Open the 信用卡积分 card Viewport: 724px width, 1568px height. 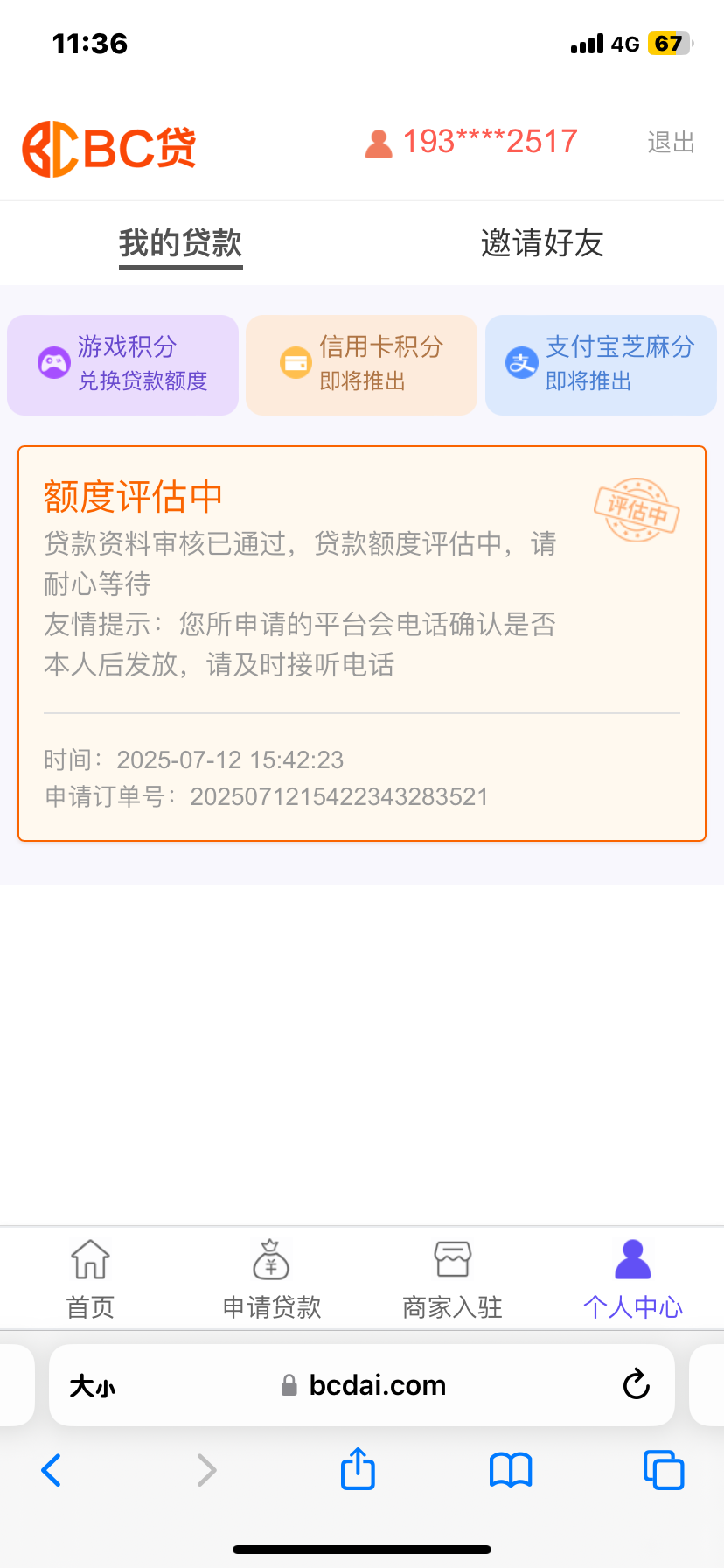(361, 364)
